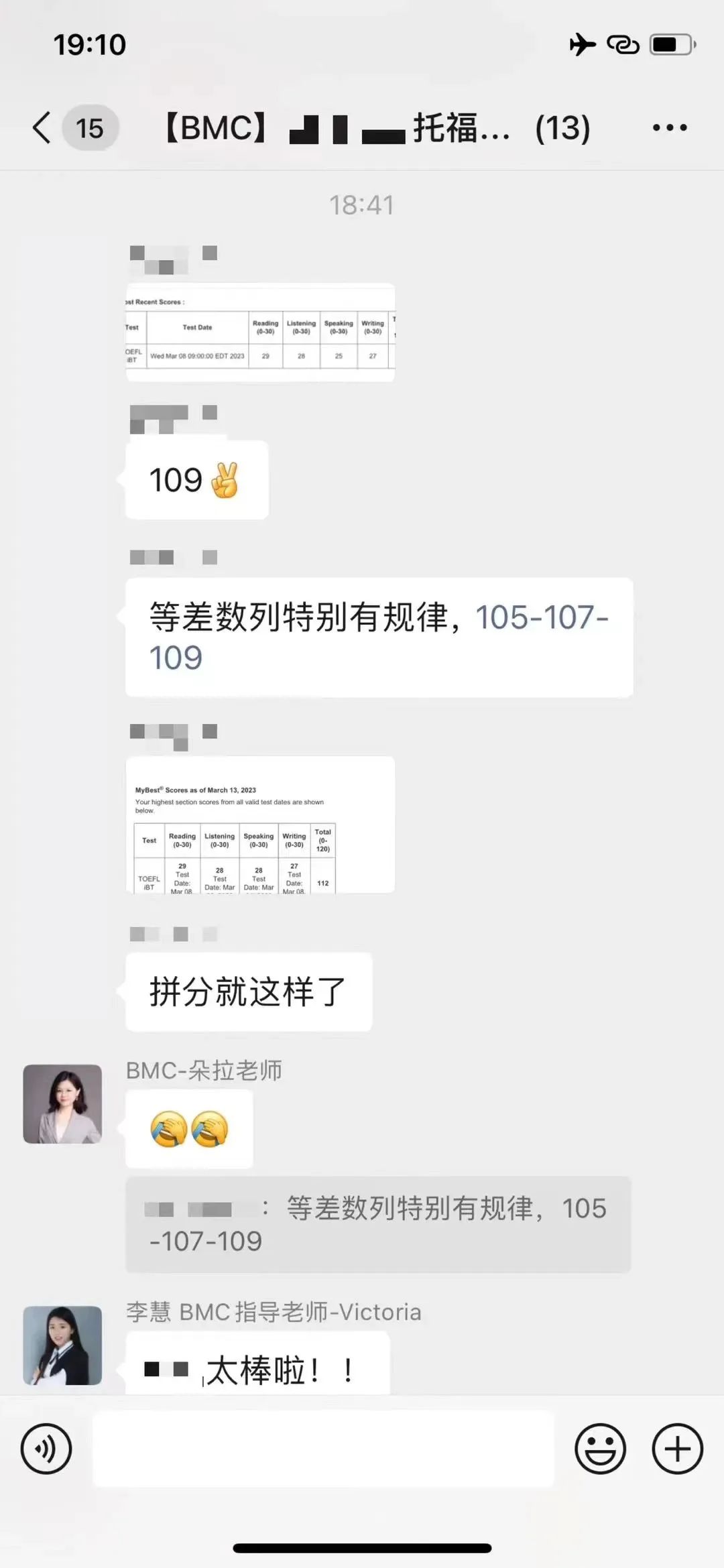Switch to voice message input
The width and height of the screenshot is (724, 1568).
[x=46, y=1449]
